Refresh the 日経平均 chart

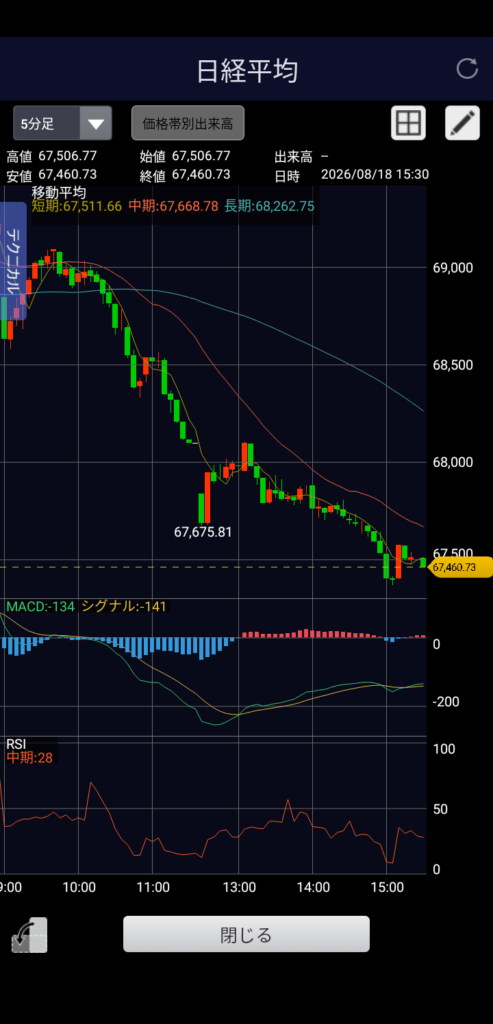tap(467, 69)
